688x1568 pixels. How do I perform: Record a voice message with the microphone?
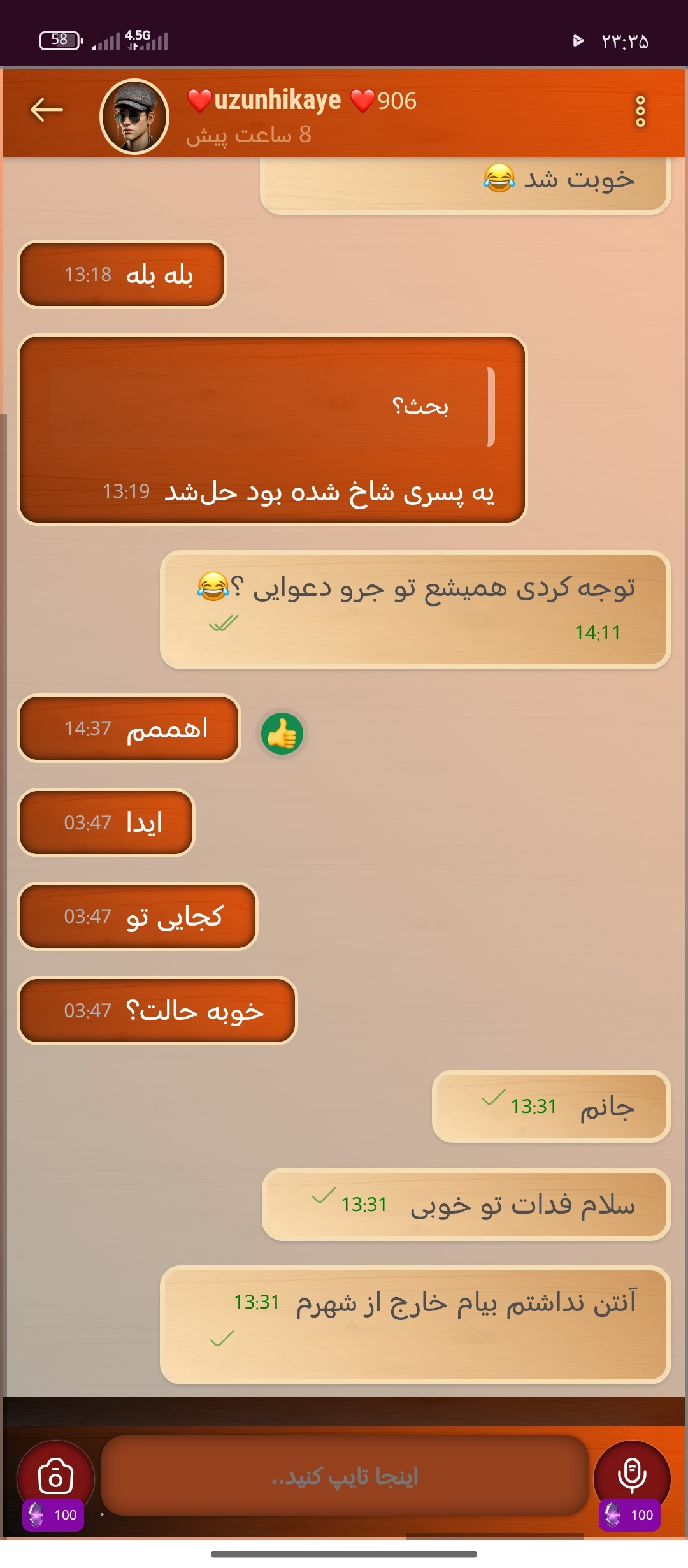[631, 1474]
